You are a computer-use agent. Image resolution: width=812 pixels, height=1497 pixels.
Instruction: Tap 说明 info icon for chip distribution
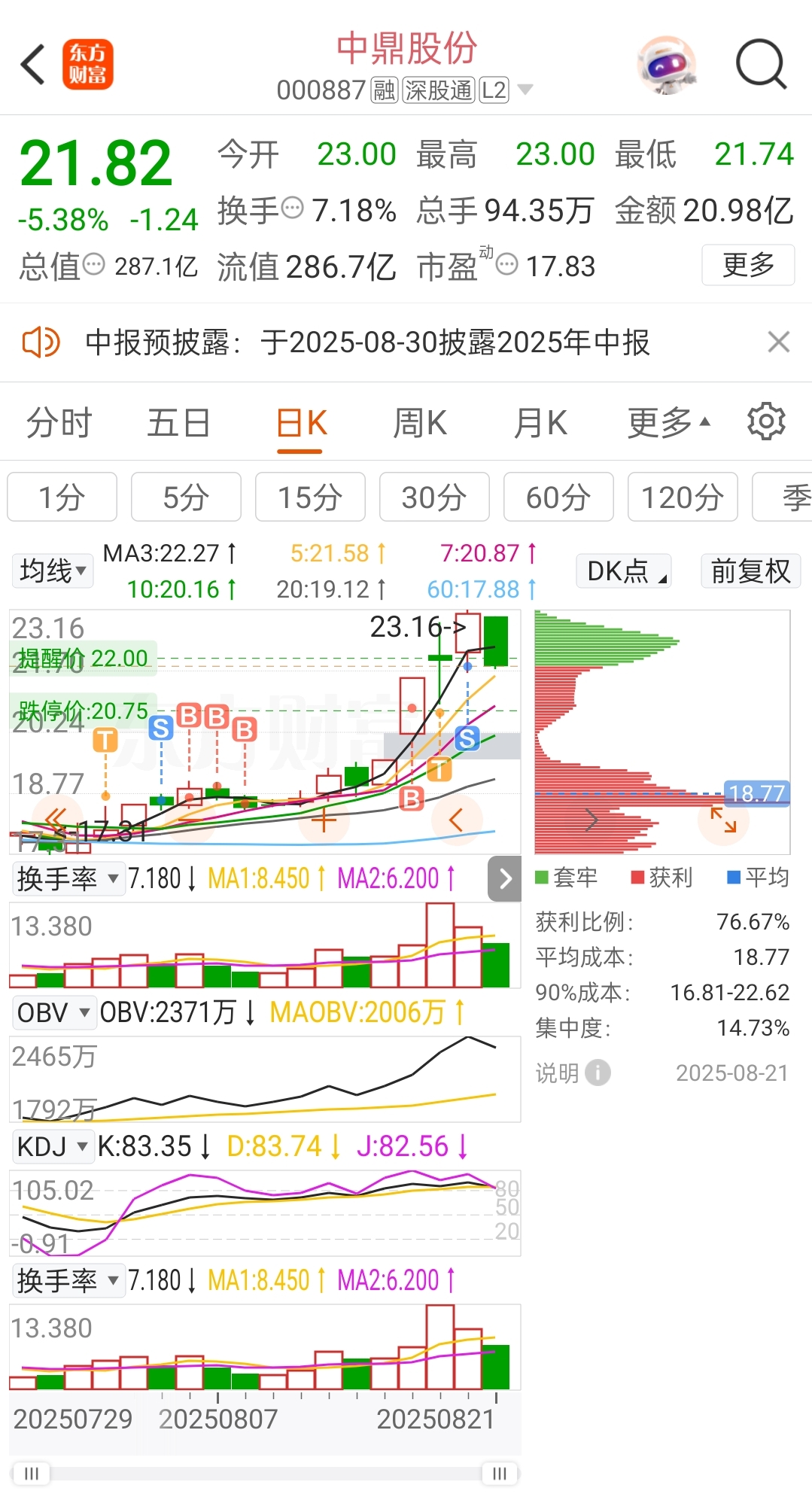pyautogui.click(x=598, y=1073)
